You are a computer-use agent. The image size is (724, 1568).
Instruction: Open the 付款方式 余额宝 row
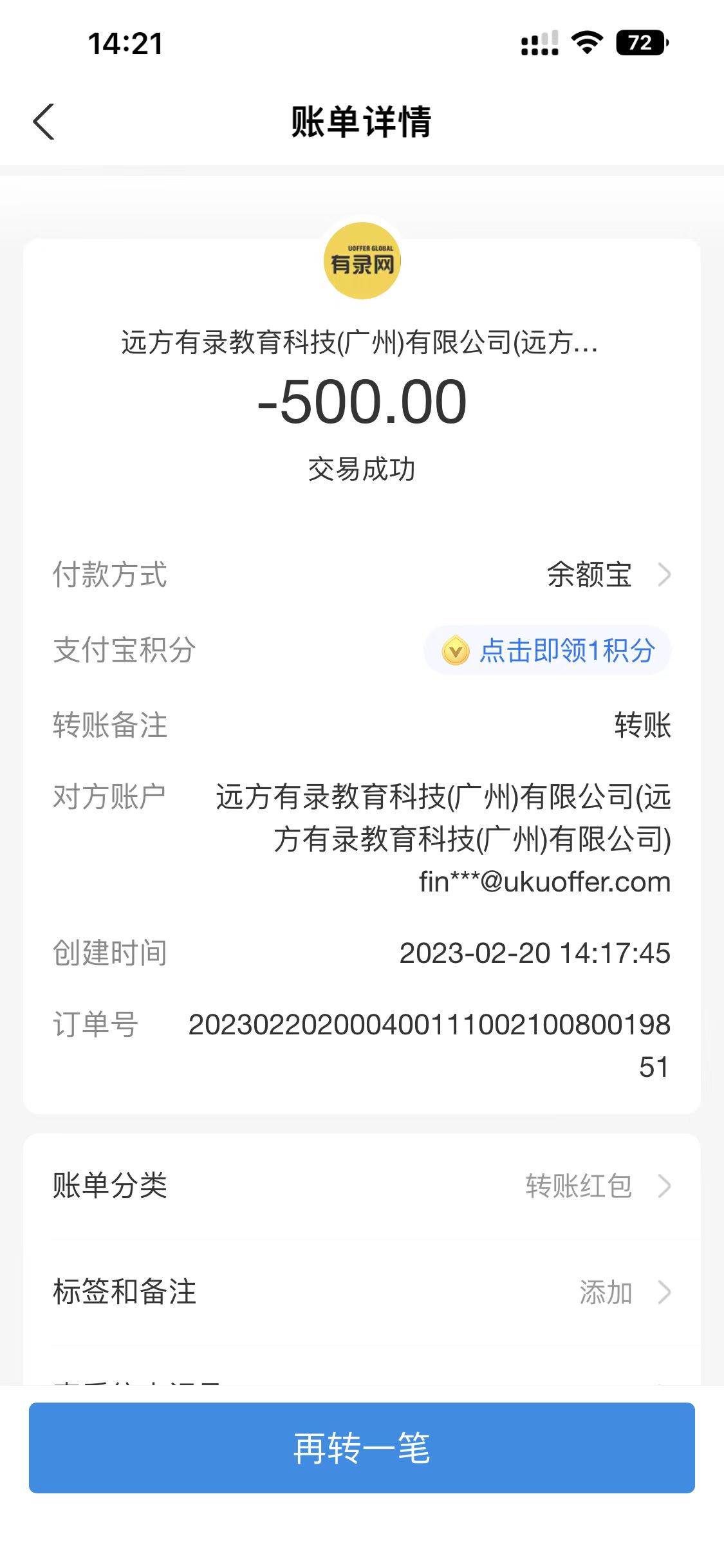608,574
